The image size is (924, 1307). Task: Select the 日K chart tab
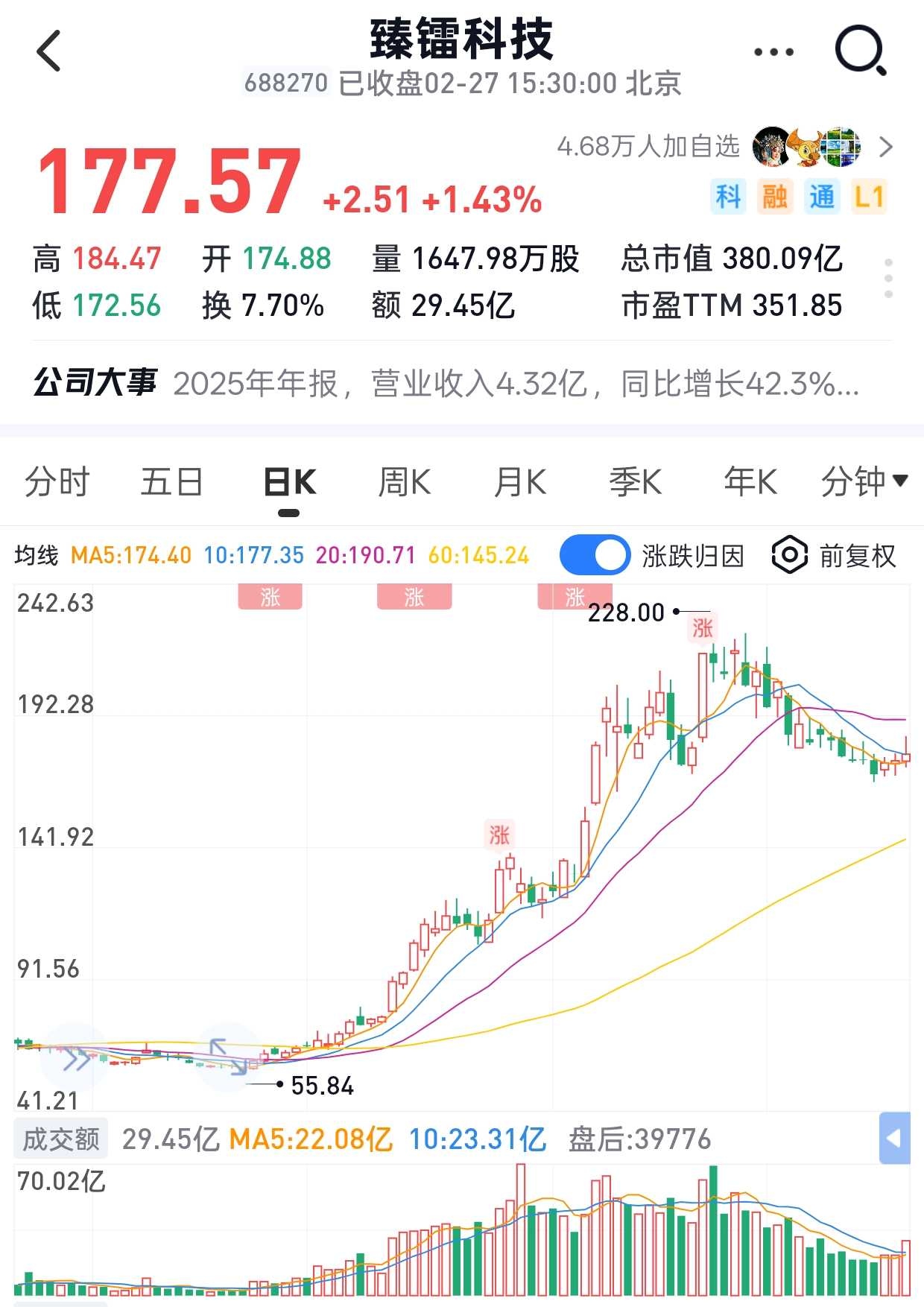289,482
